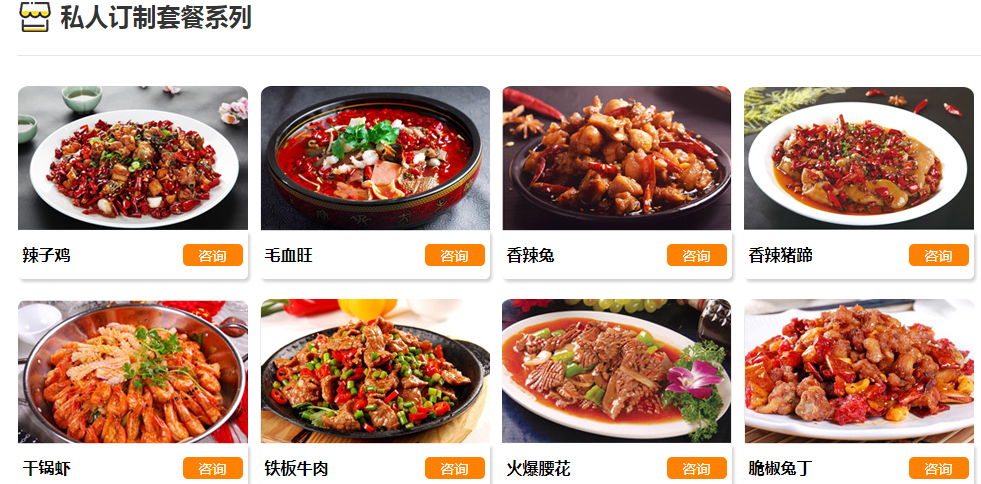Tap 咨询 button for 火爆腰花
The width and height of the screenshot is (981, 484).
696,468
